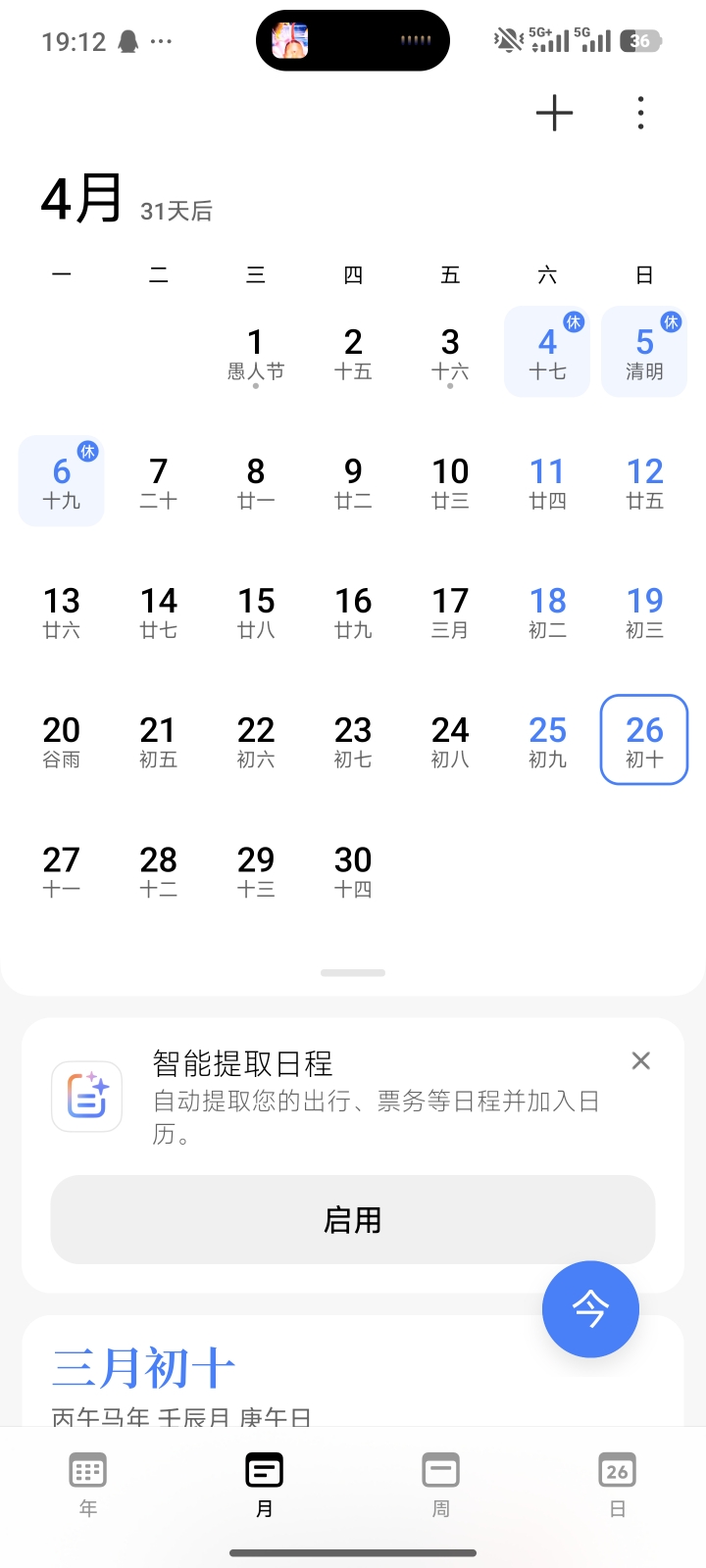Dismiss the 智能提取日程 card
The image size is (706, 1568).
coord(641,1060)
